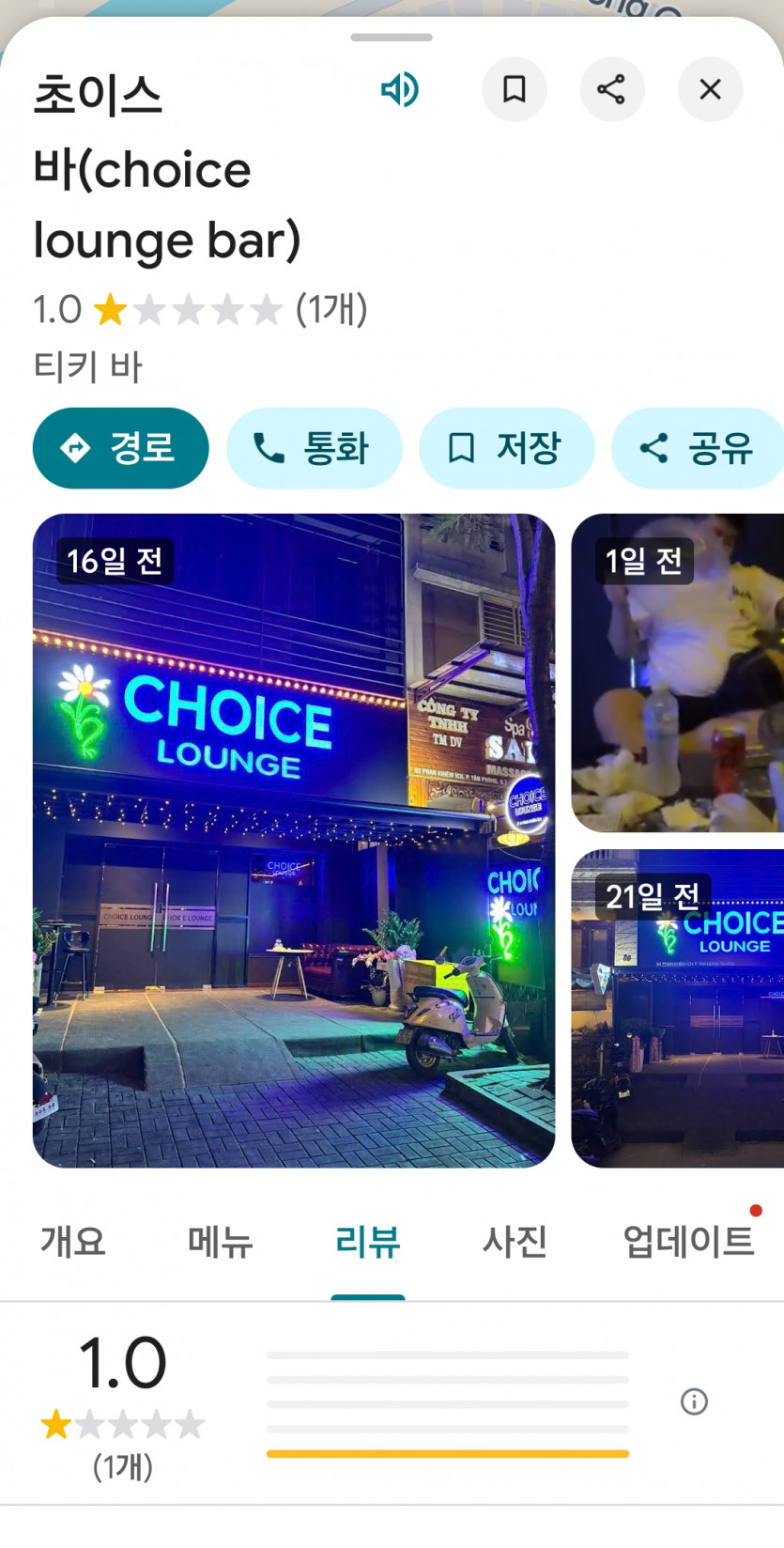Open the 업데이트 tab
The width and height of the screenshot is (784, 1548).
(688, 1242)
